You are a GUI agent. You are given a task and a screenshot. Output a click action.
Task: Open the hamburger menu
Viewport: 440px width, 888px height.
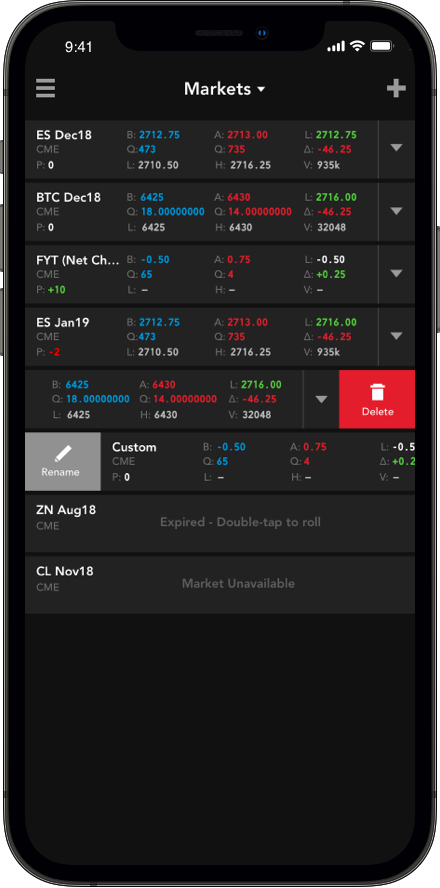point(45,89)
